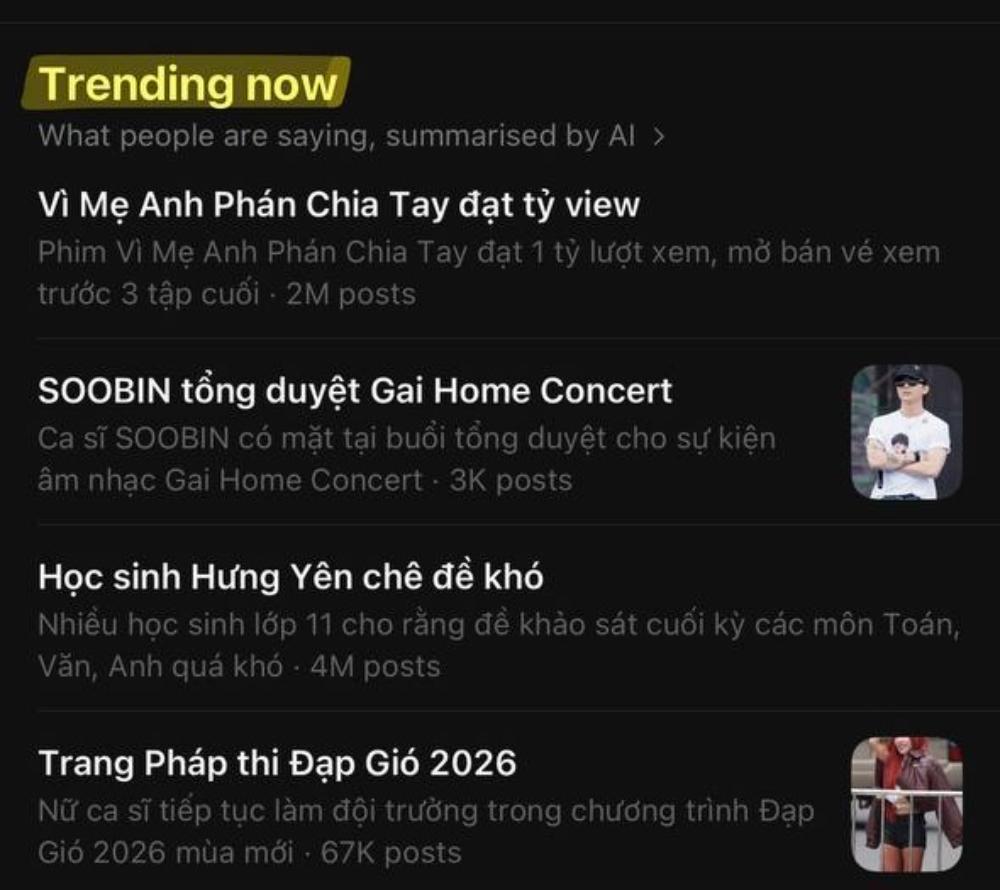Image resolution: width=1000 pixels, height=890 pixels.
Task: Open the Trang Pháp thi Đạp Gió 2026 topic
Action: point(277,764)
